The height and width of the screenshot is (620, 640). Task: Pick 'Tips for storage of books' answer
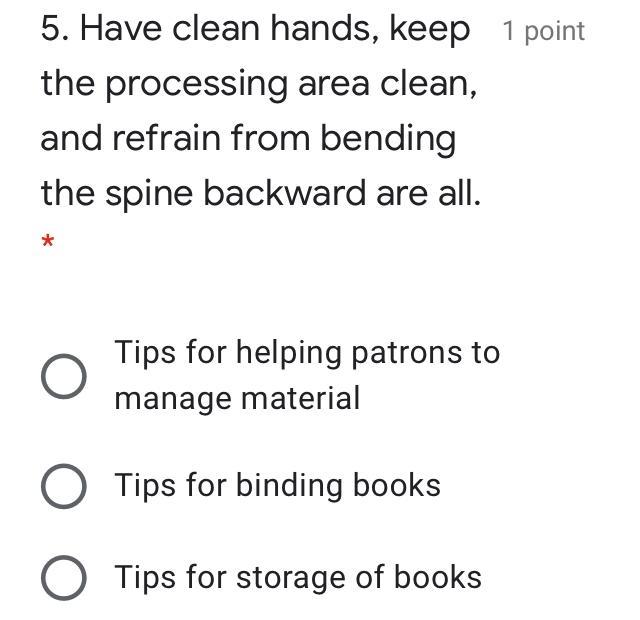63,578
